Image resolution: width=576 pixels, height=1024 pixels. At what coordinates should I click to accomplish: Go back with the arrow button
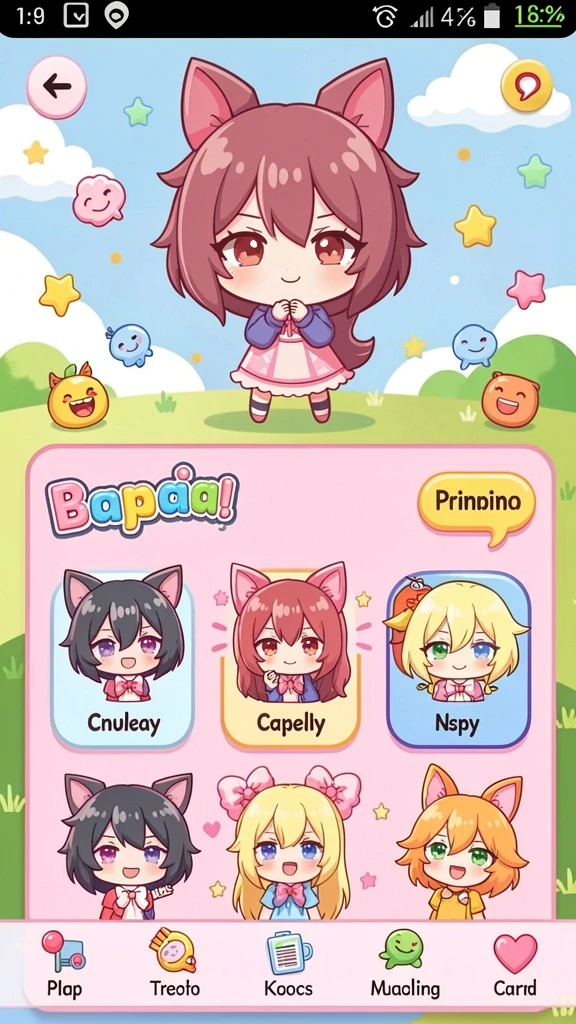(x=57, y=86)
